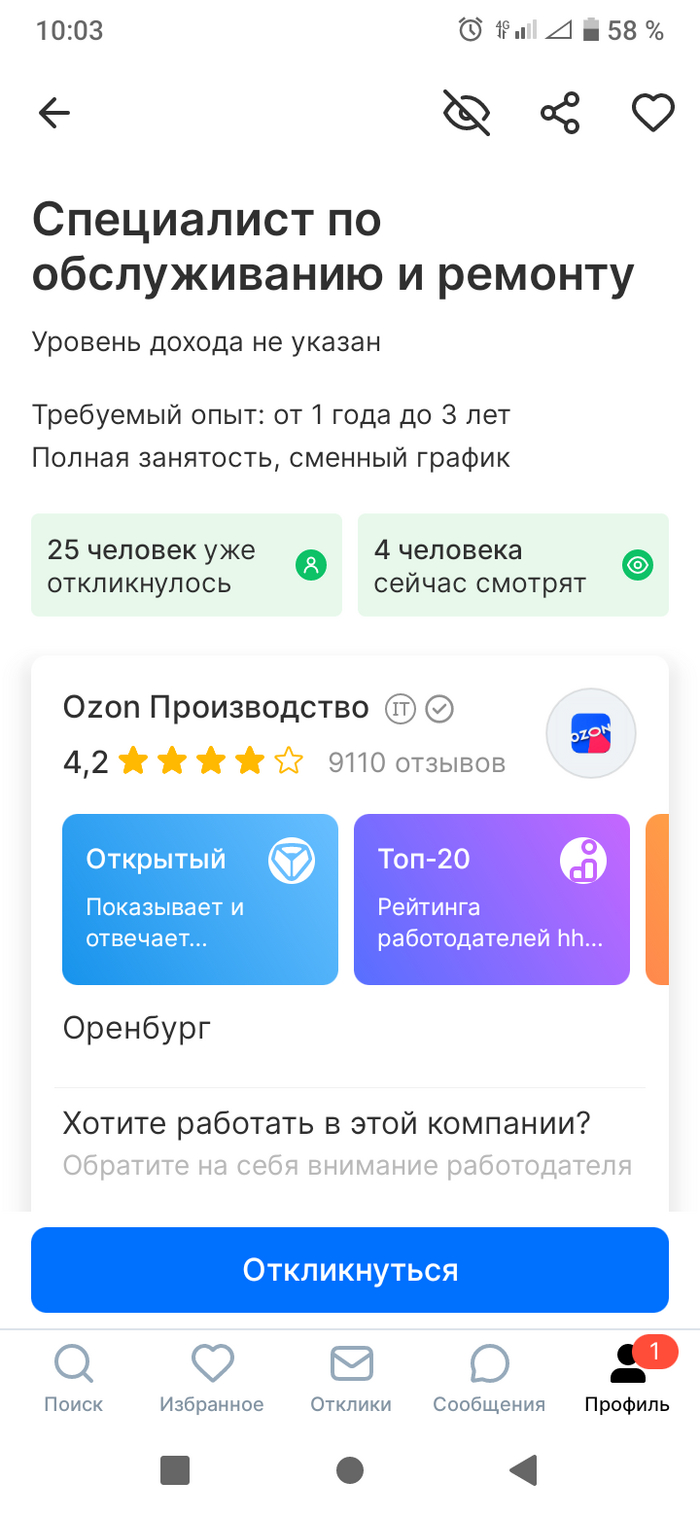Open recent apps with the square button
The height and width of the screenshot is (1517, 700).
coord(175,1469)
